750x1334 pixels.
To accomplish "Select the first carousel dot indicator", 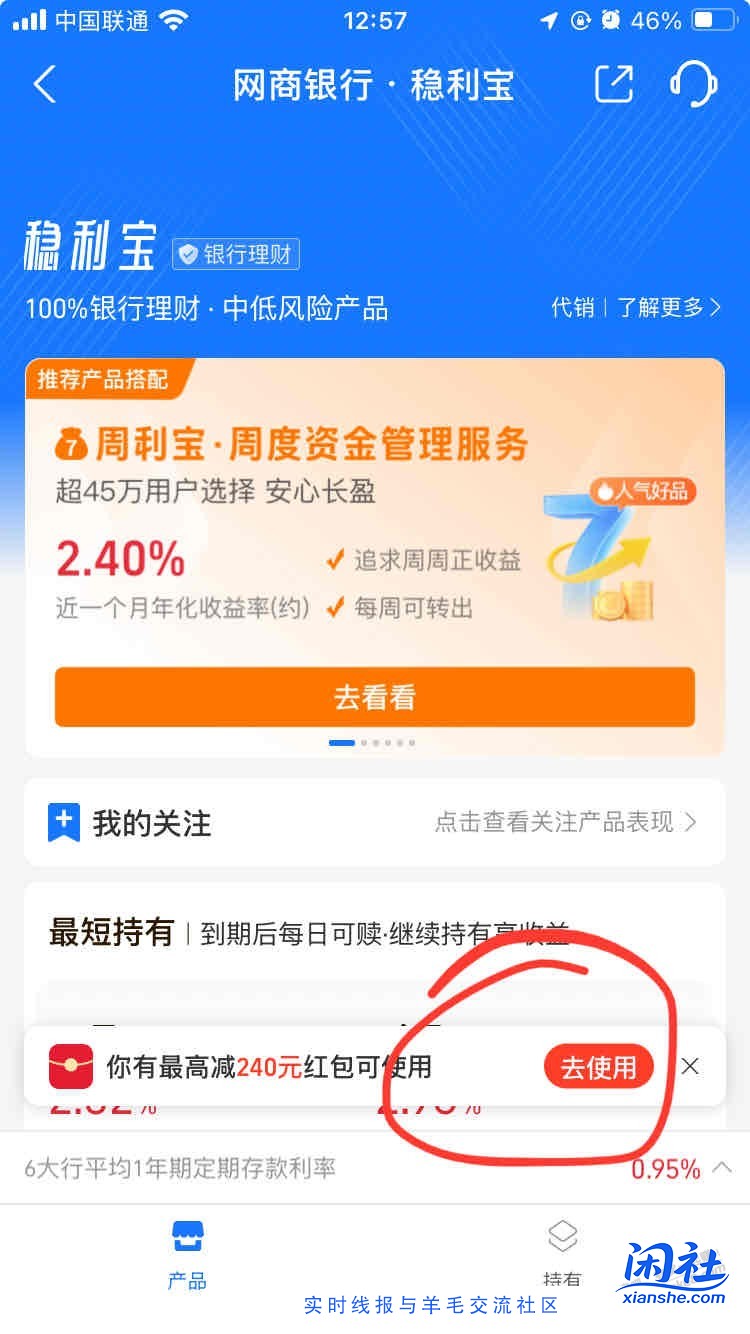I will (341, 743).
